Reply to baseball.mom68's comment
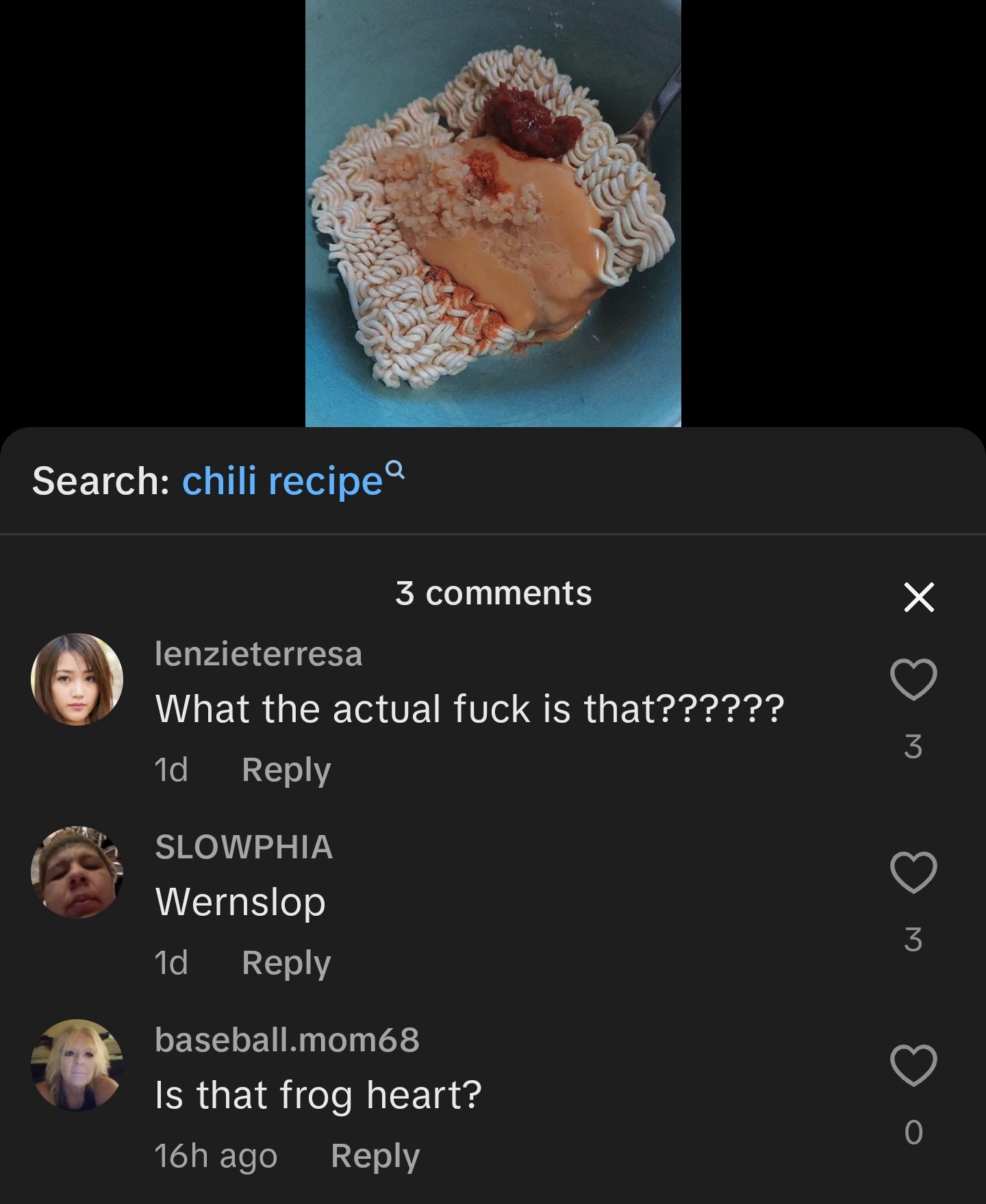Viewport: 986px width, 1204px height. 375,1156
